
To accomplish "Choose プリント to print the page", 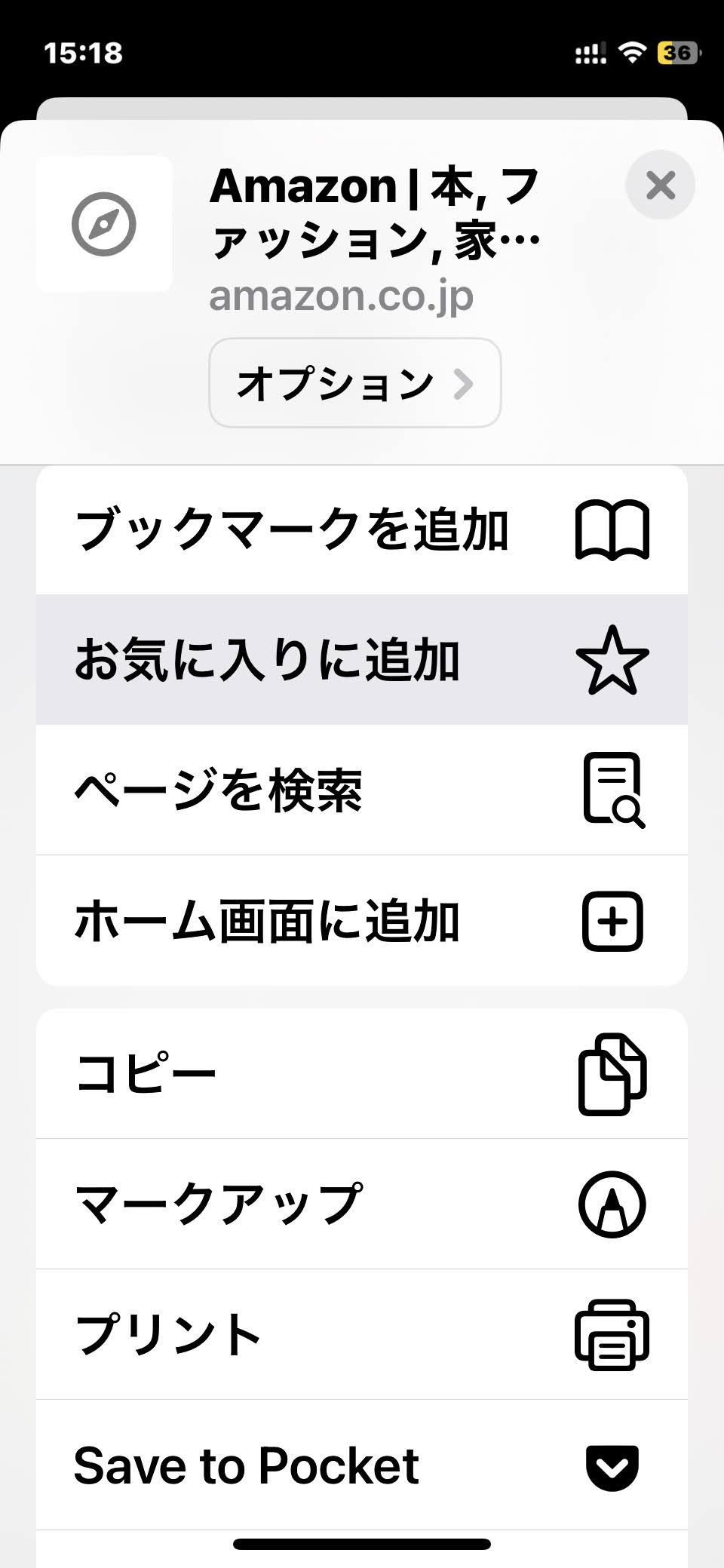I will click(x=362, y=1335).
